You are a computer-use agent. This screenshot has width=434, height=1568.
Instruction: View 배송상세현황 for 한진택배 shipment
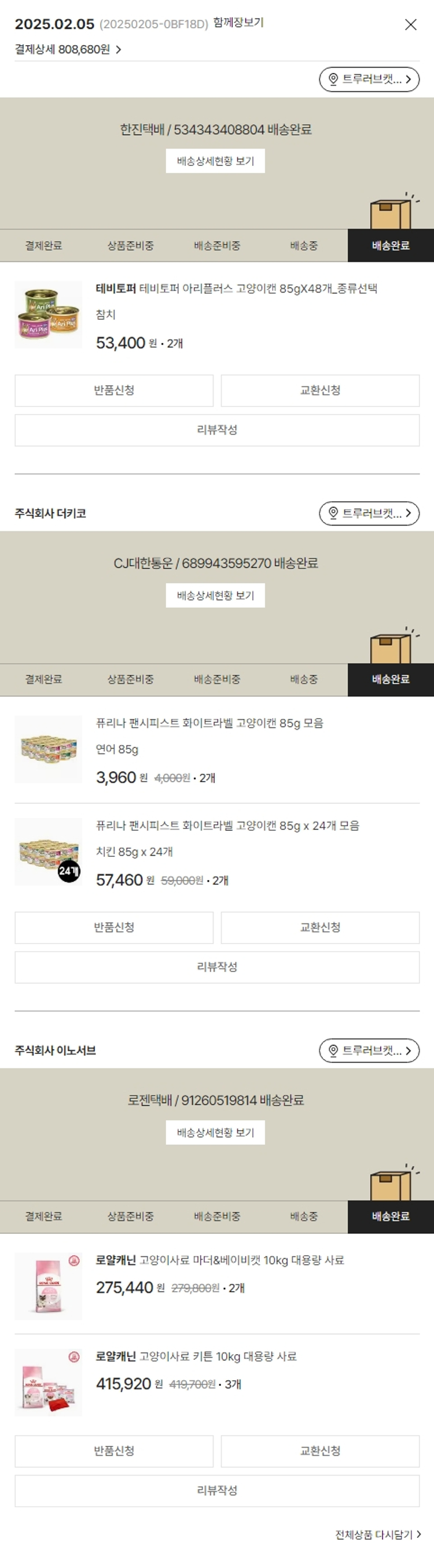pos(215,161)
